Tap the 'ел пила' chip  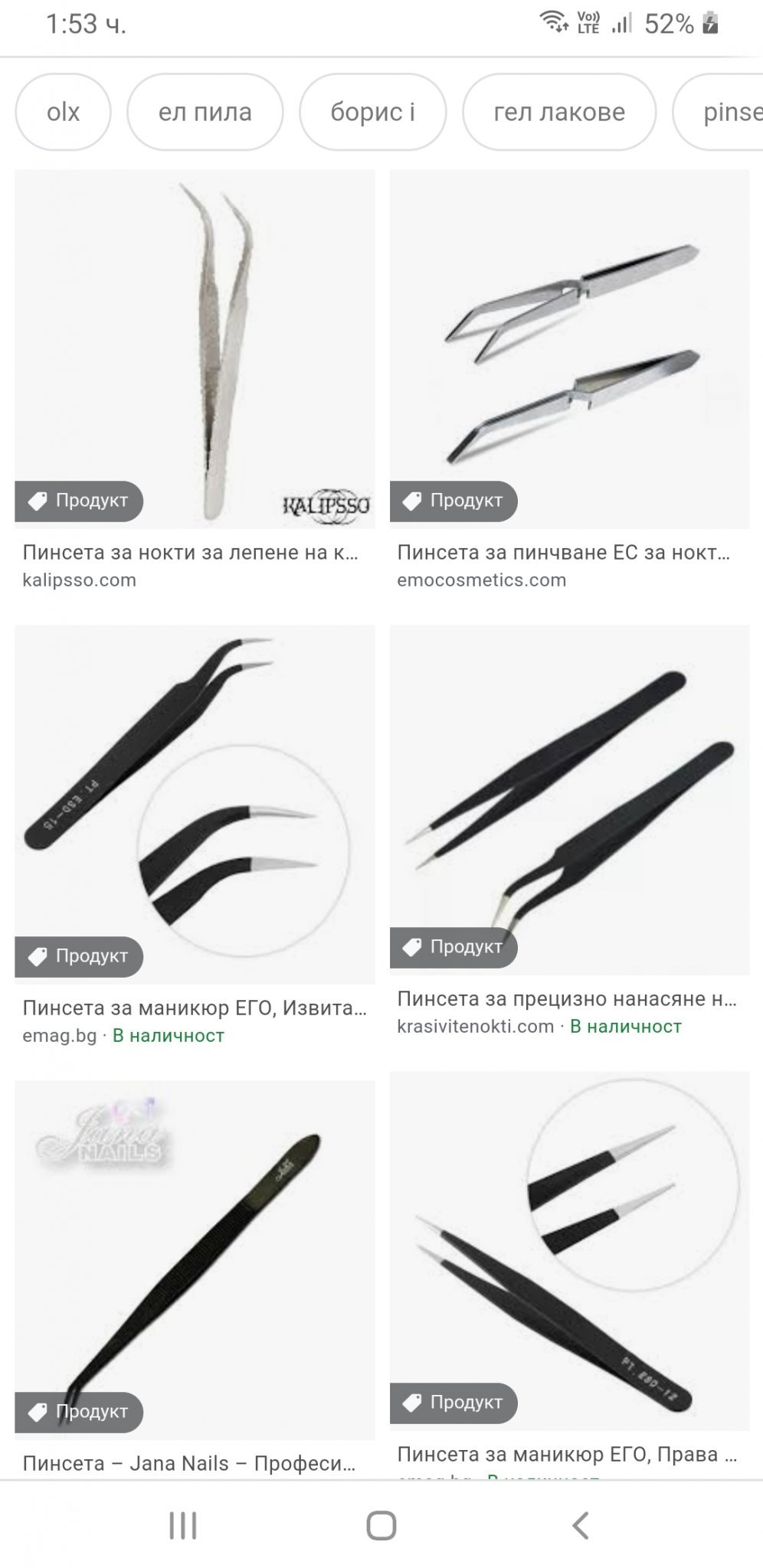pyautogui.click(x=205, y=113)
